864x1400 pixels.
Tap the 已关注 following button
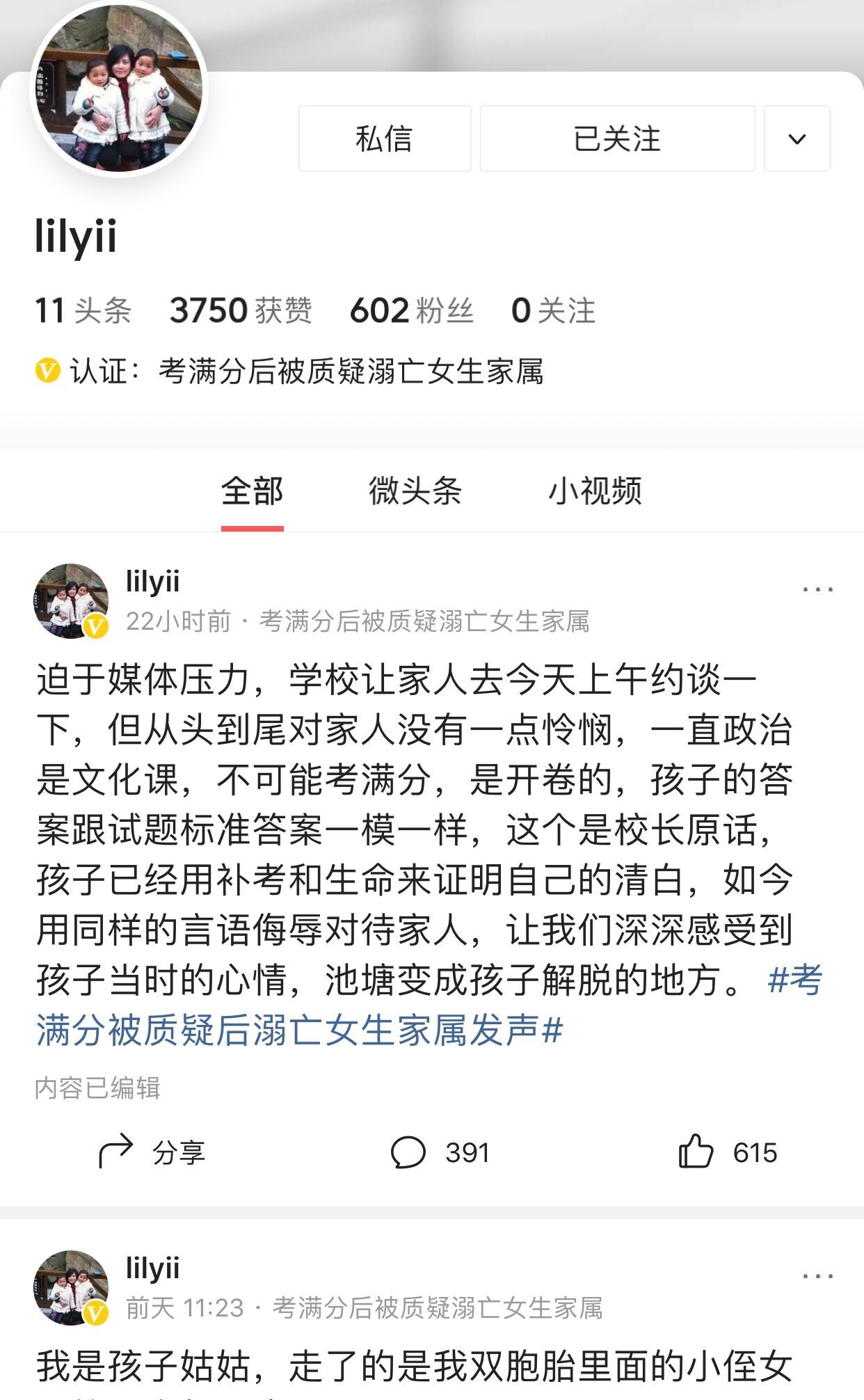click(x=617, y=138)
